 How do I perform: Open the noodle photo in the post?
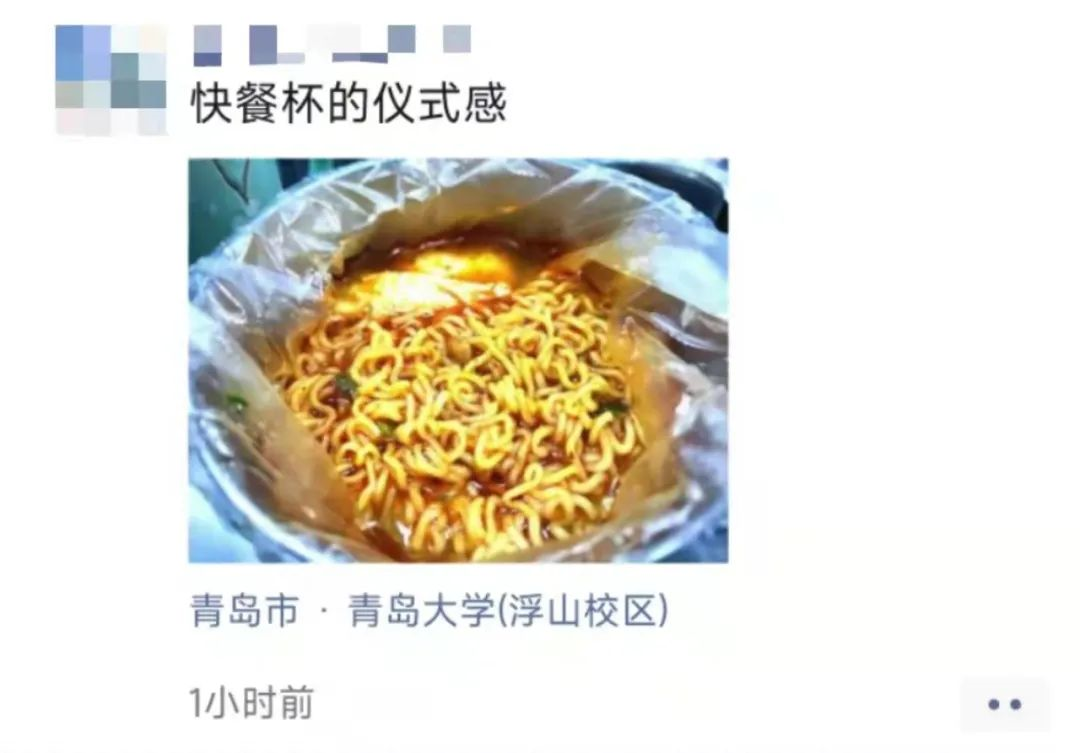458,360
